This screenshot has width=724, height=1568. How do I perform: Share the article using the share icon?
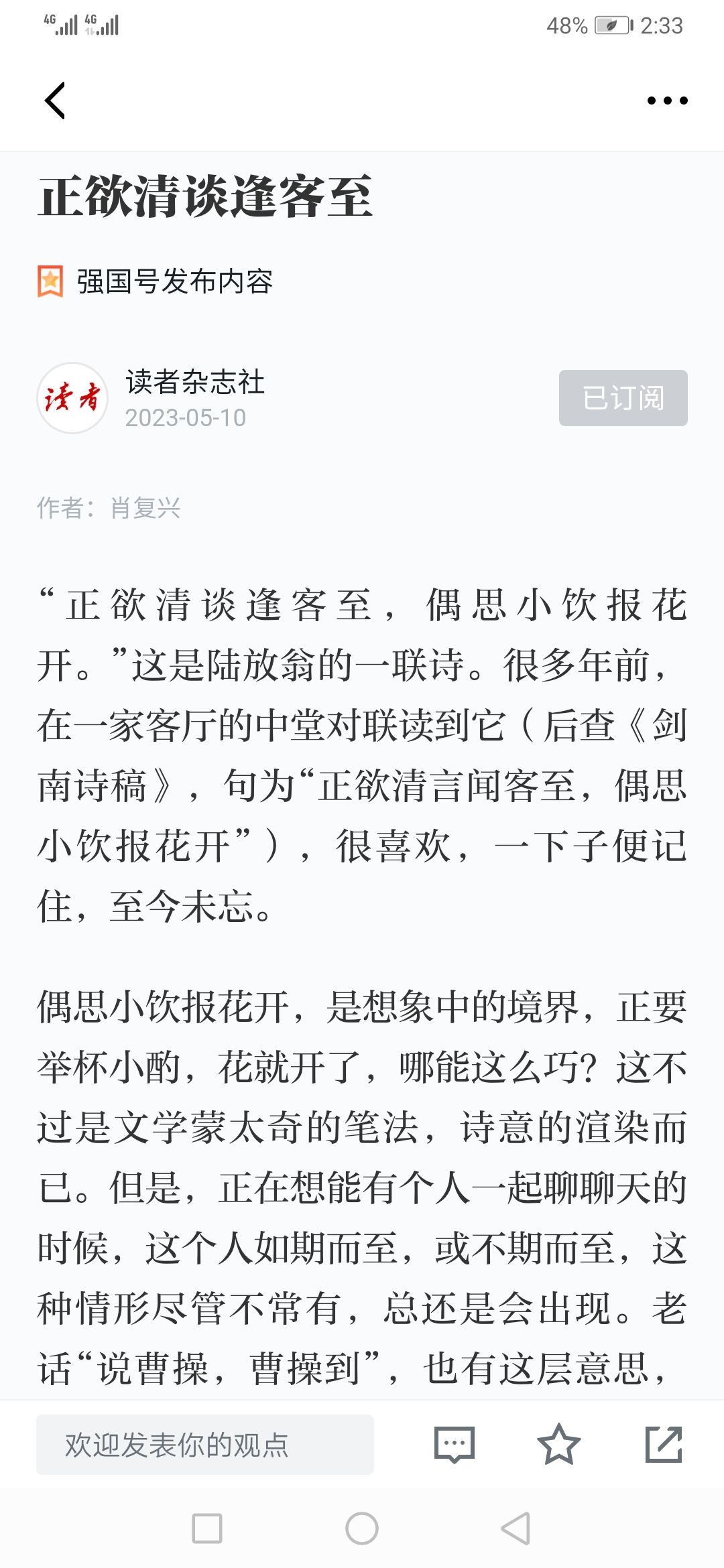pyautogui.click(x=664, y=1444)
